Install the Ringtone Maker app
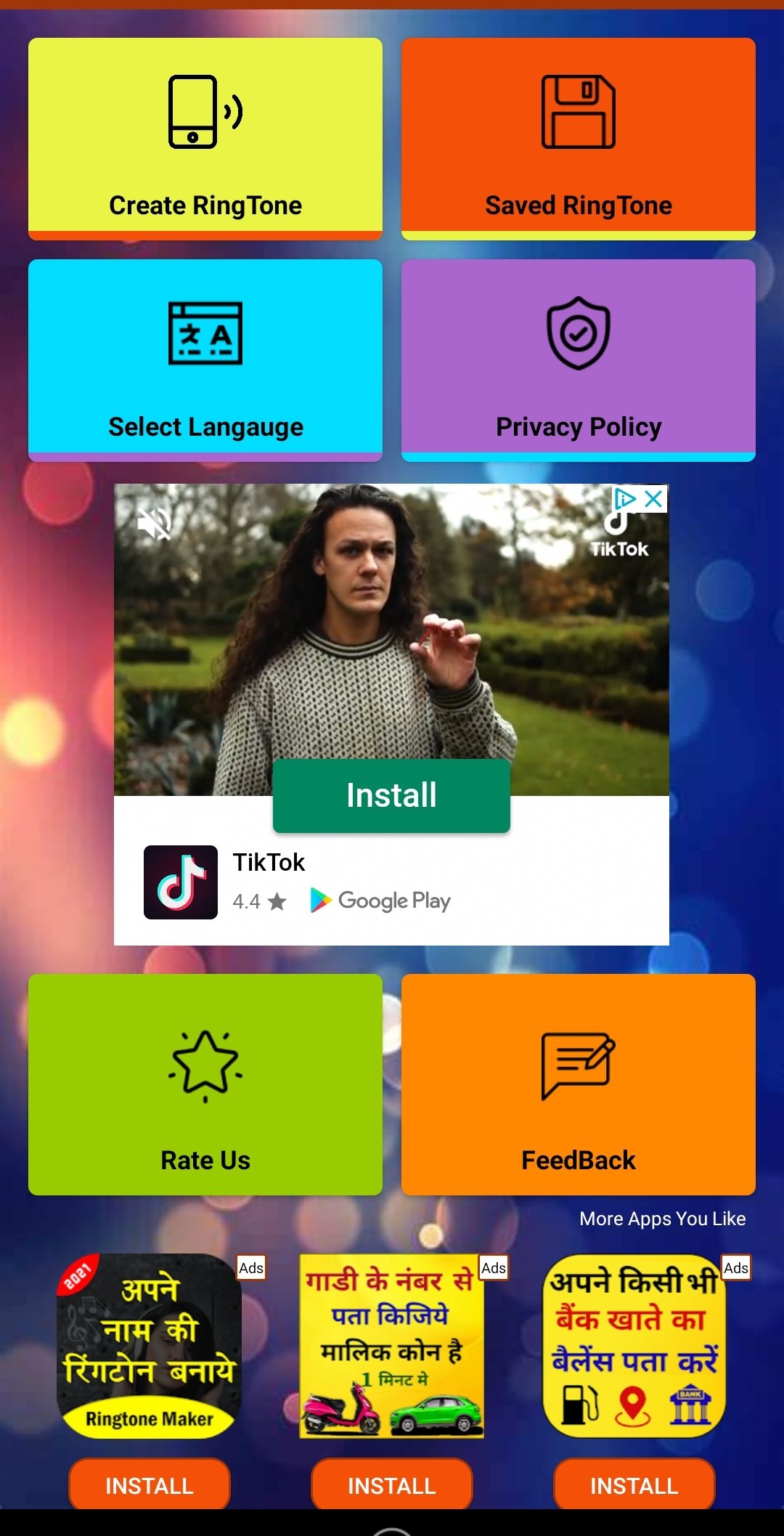 pyautogui.click(x=149, y=1485)
